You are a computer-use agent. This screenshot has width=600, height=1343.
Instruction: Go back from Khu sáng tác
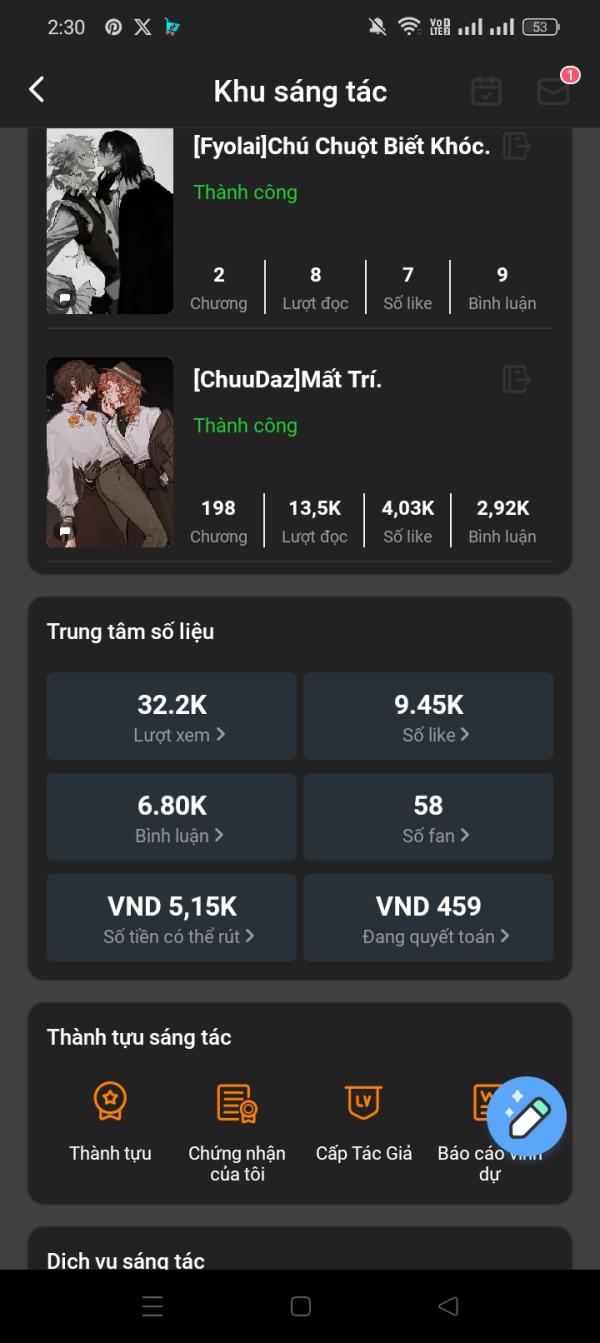pos(37,90)
